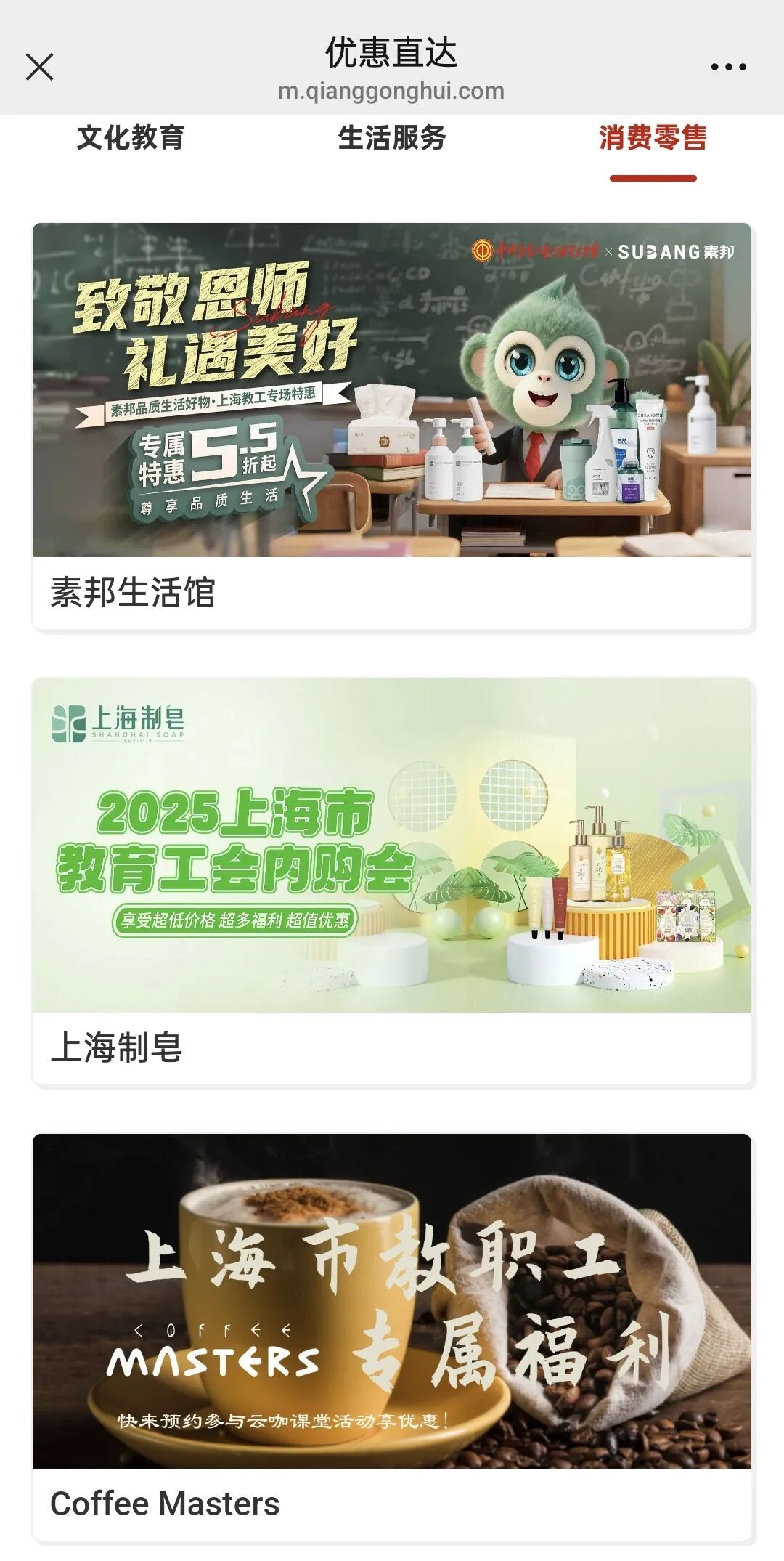The height and width of the screenshot is (1561, 784).
Task: Switch to the 文化教育 tab
Action: [131, 137]
